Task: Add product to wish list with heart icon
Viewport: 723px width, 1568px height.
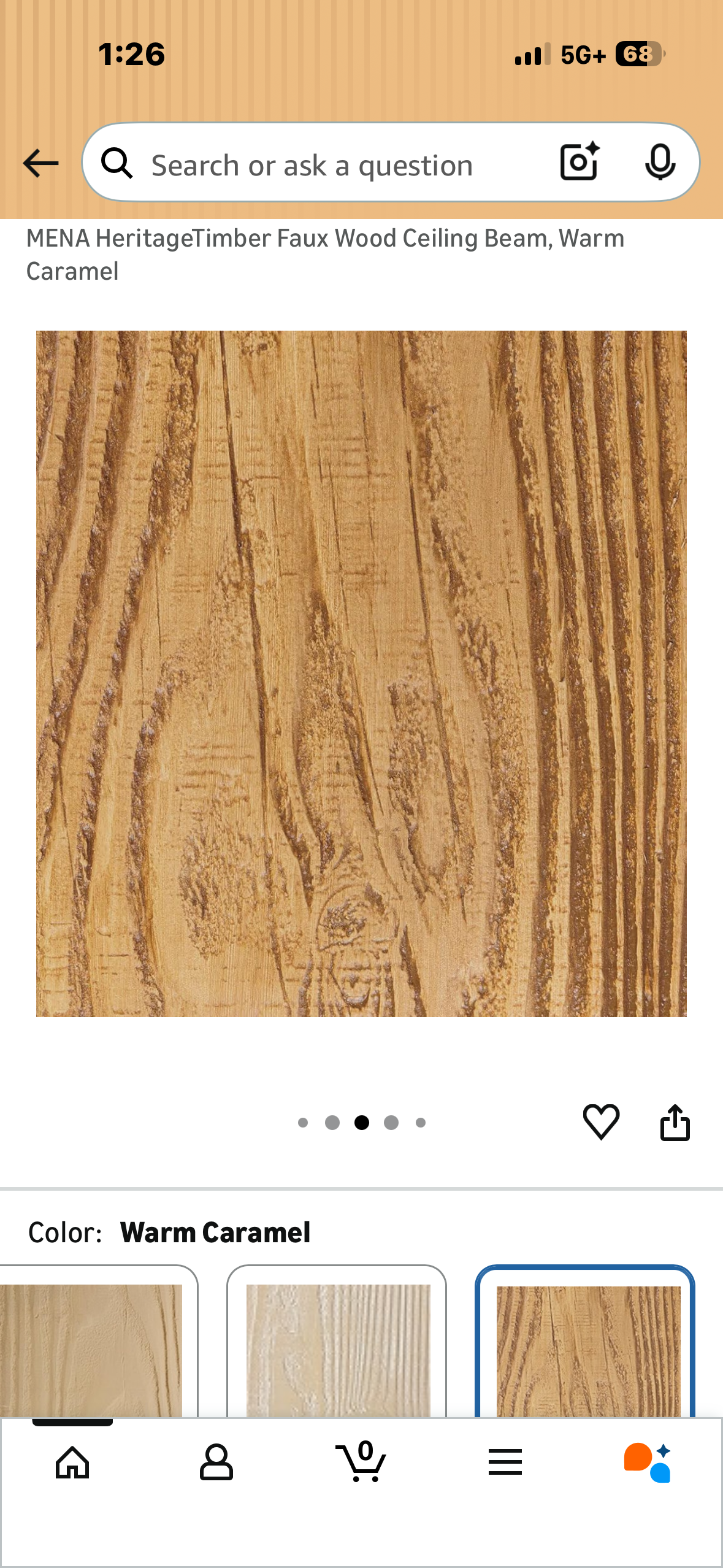Action: point(601,1121)
